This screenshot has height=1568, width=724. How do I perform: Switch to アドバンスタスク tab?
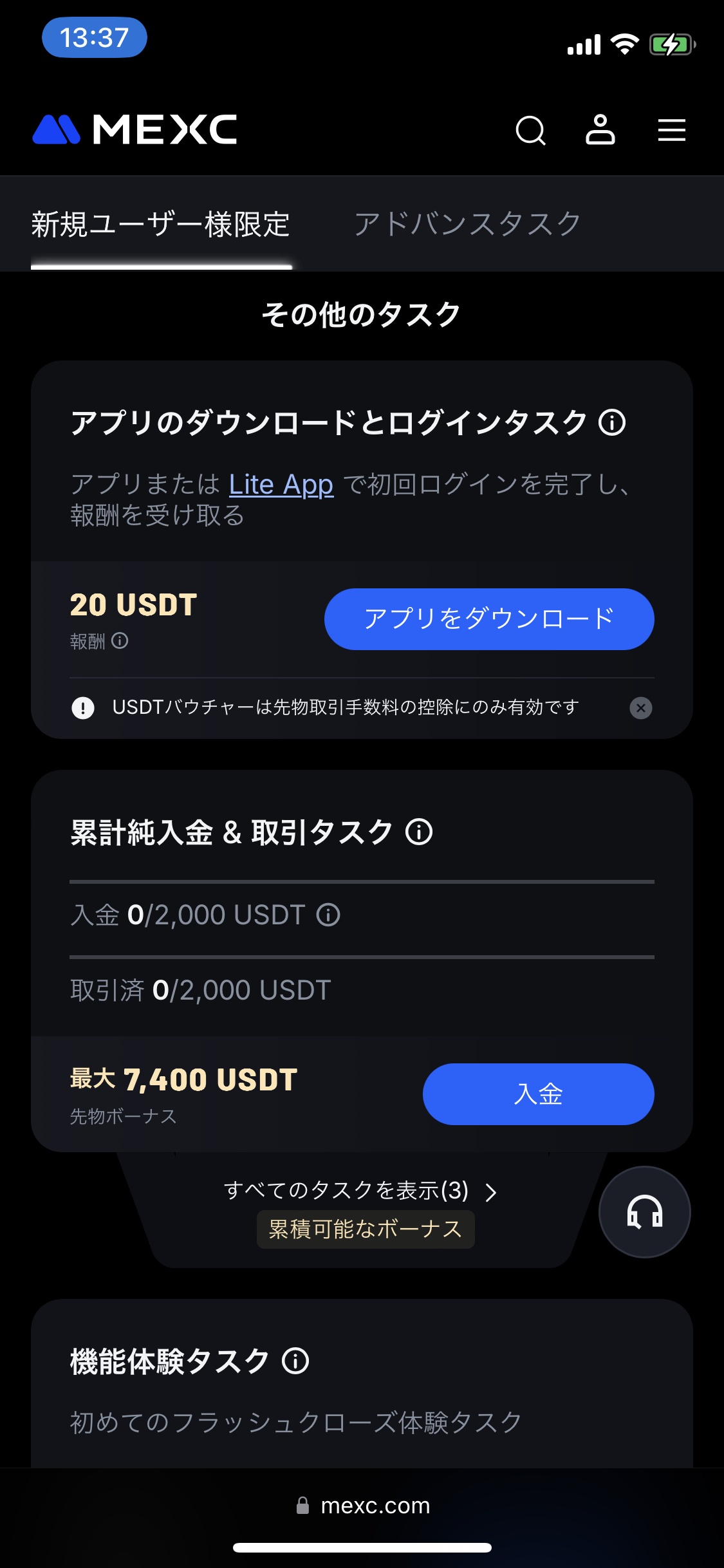click(467, 224)
